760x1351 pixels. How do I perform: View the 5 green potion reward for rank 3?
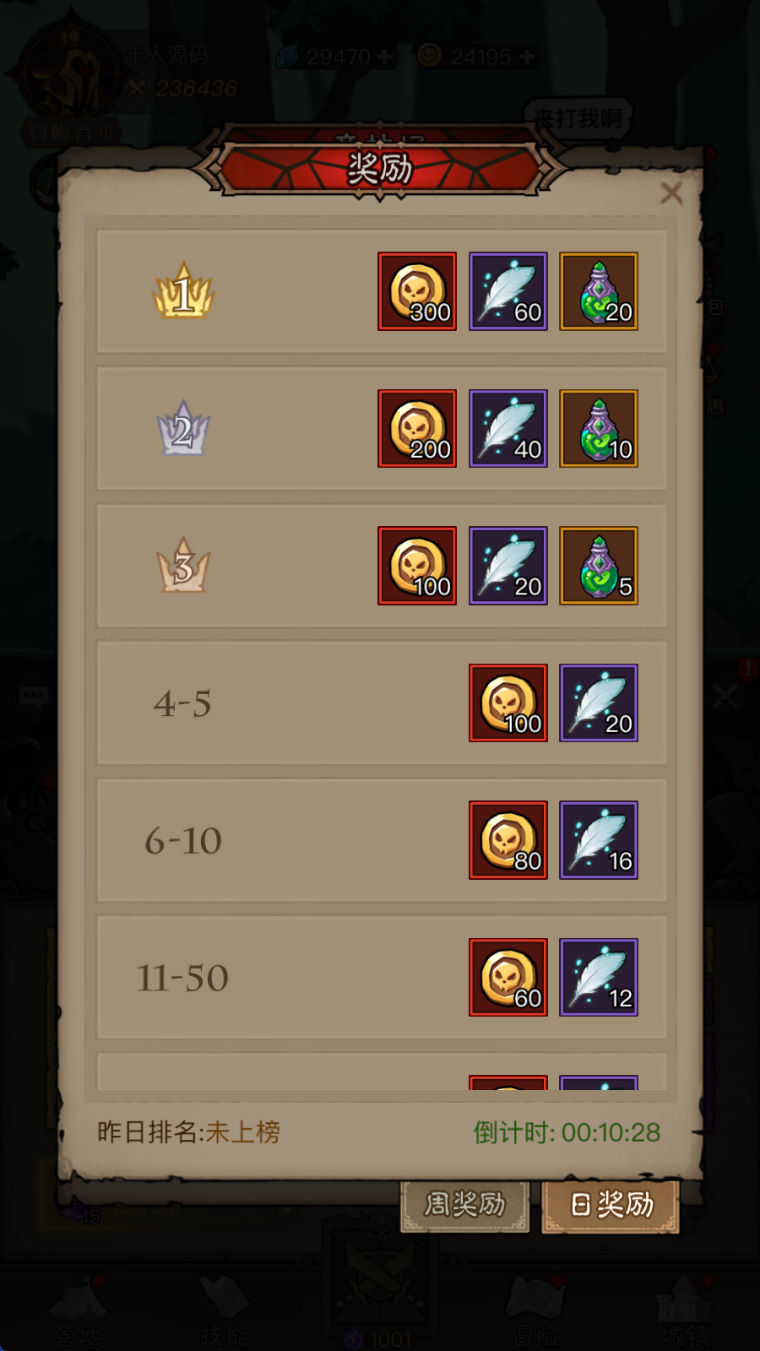tap(599, 565)
